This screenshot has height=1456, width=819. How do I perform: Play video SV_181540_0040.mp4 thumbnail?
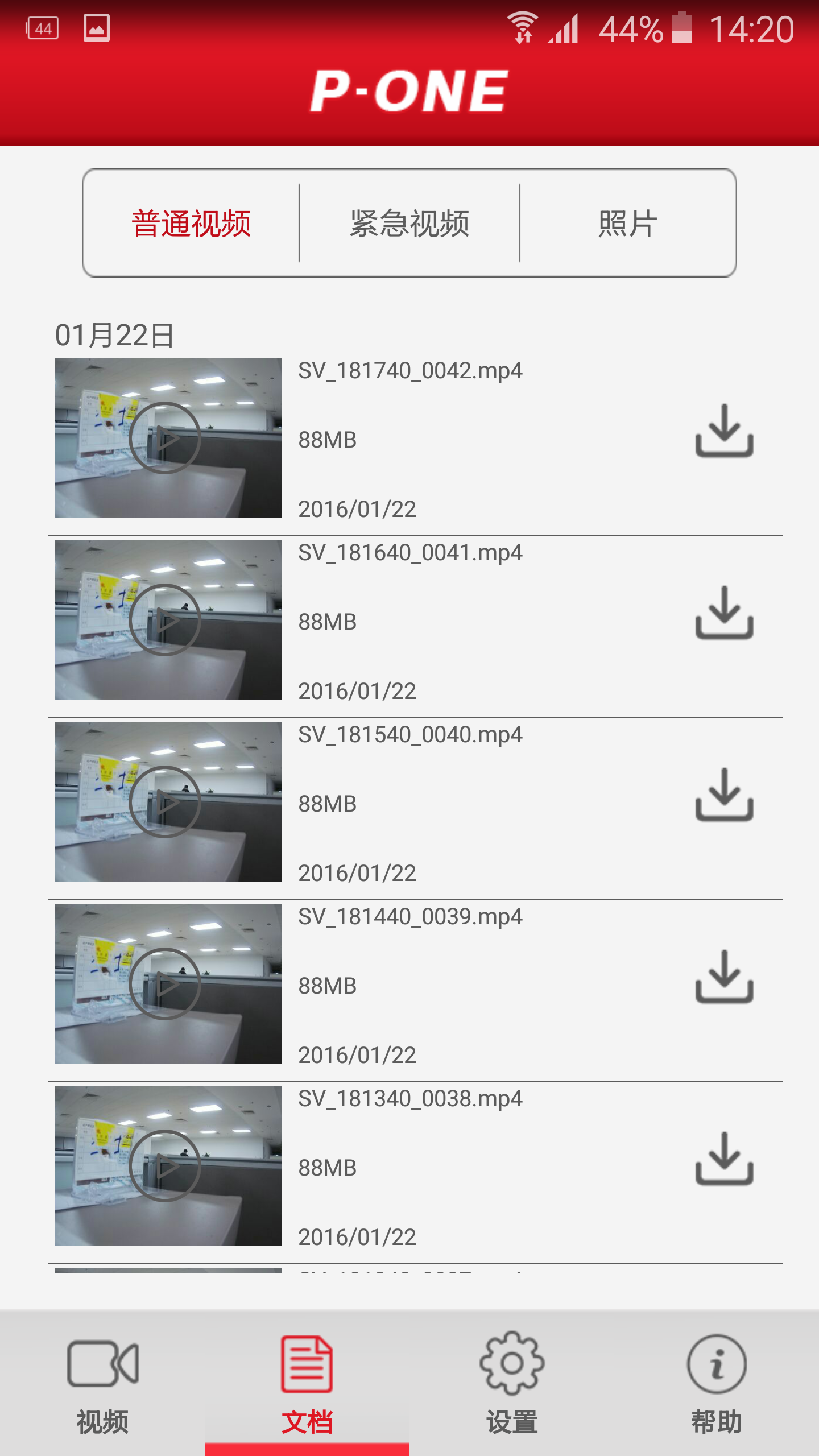[166, 802]
